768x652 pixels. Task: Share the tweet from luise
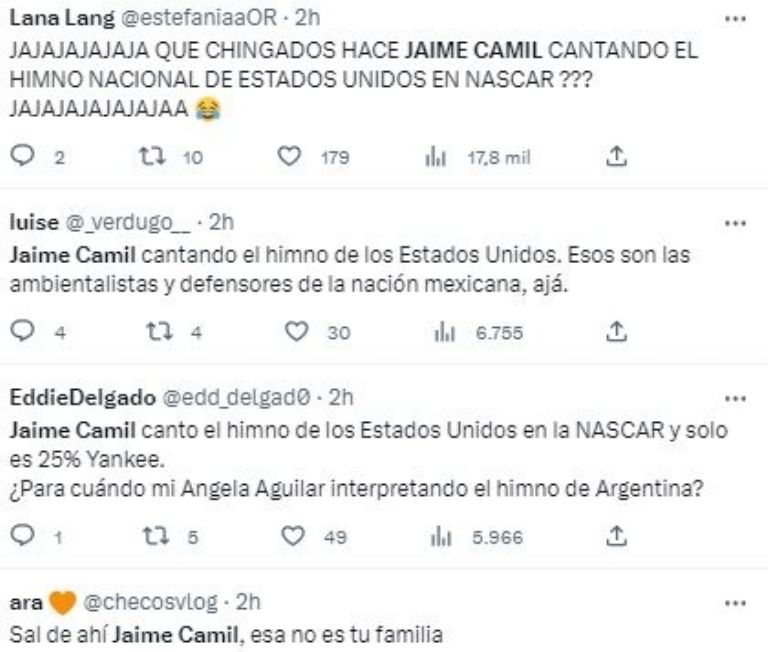[617, 332]
